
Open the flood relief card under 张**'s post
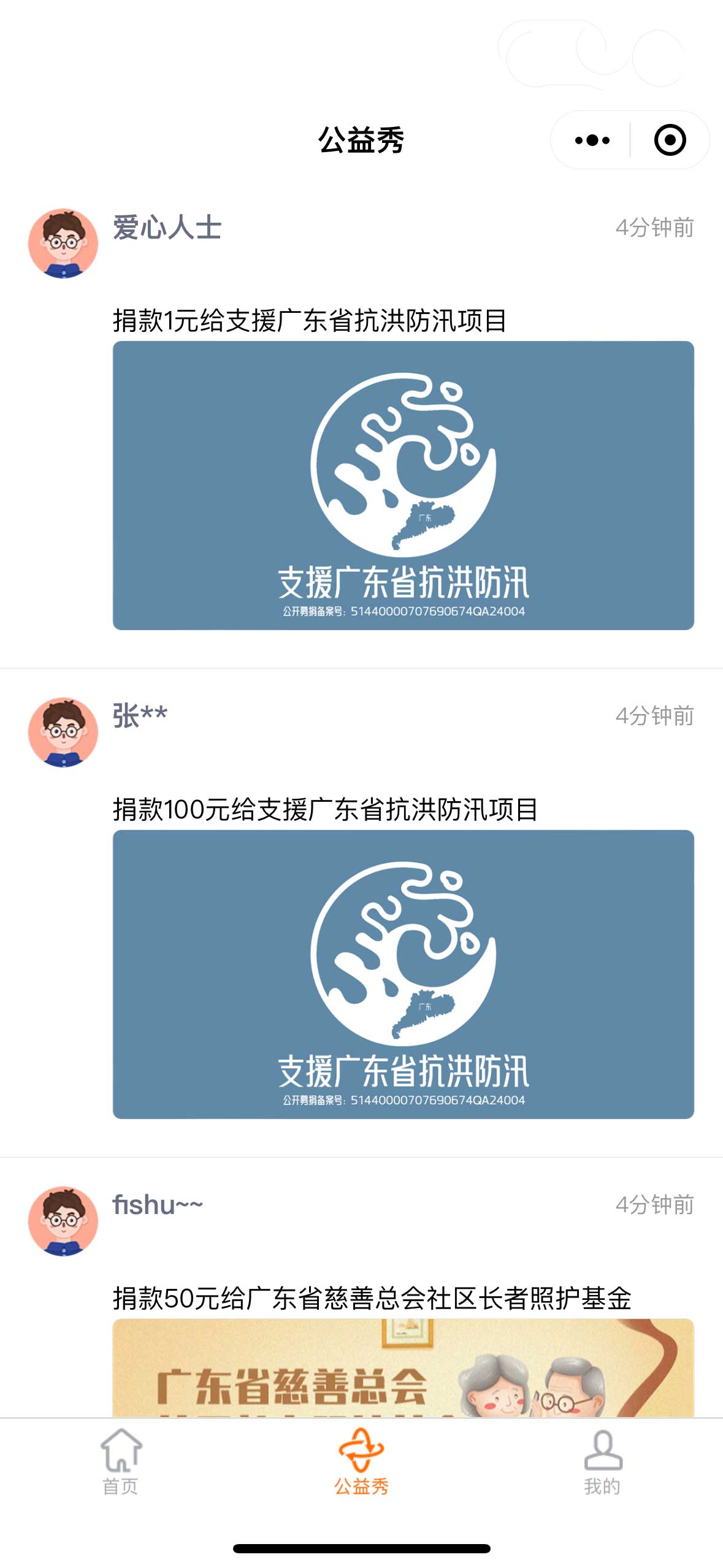click(403, 974)
